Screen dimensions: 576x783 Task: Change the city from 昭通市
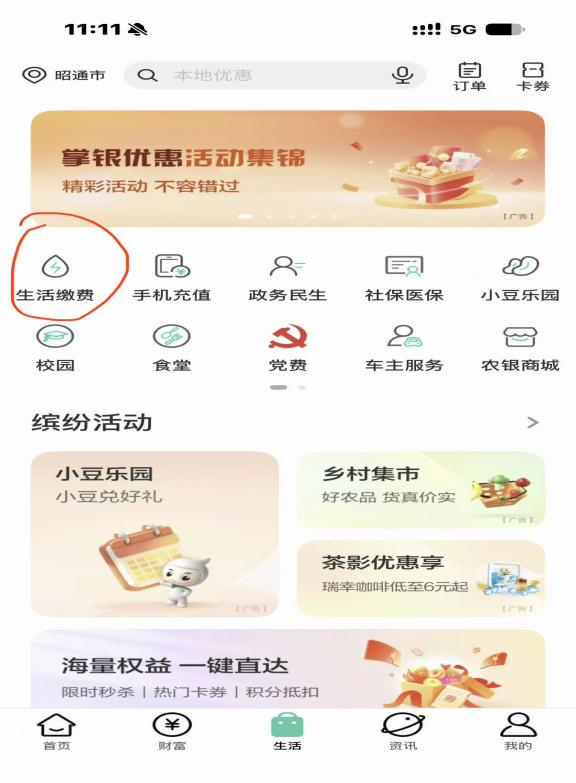(x=64, y=75)
